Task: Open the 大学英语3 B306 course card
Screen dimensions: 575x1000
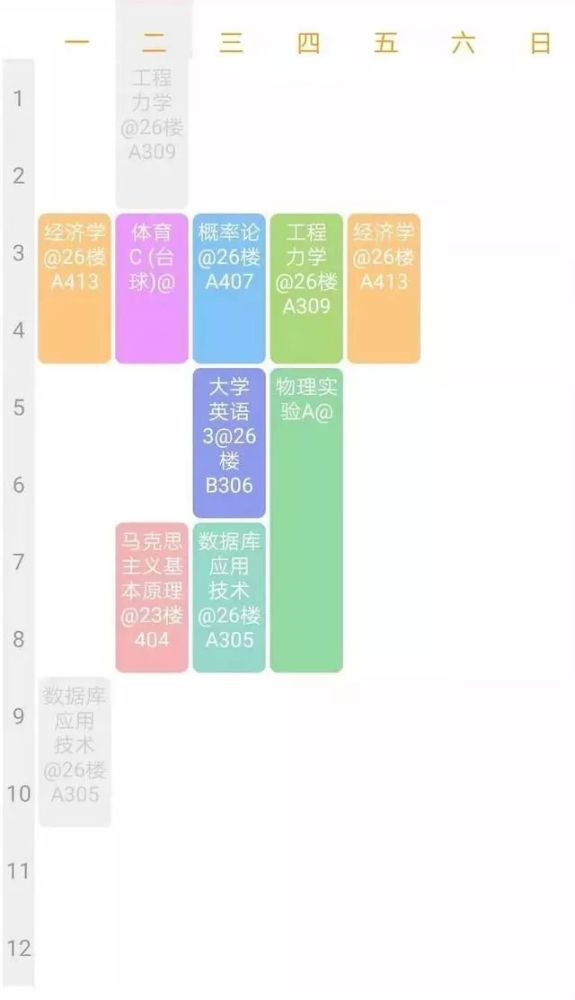Action: pyautogui.click(x=229, y=443)
